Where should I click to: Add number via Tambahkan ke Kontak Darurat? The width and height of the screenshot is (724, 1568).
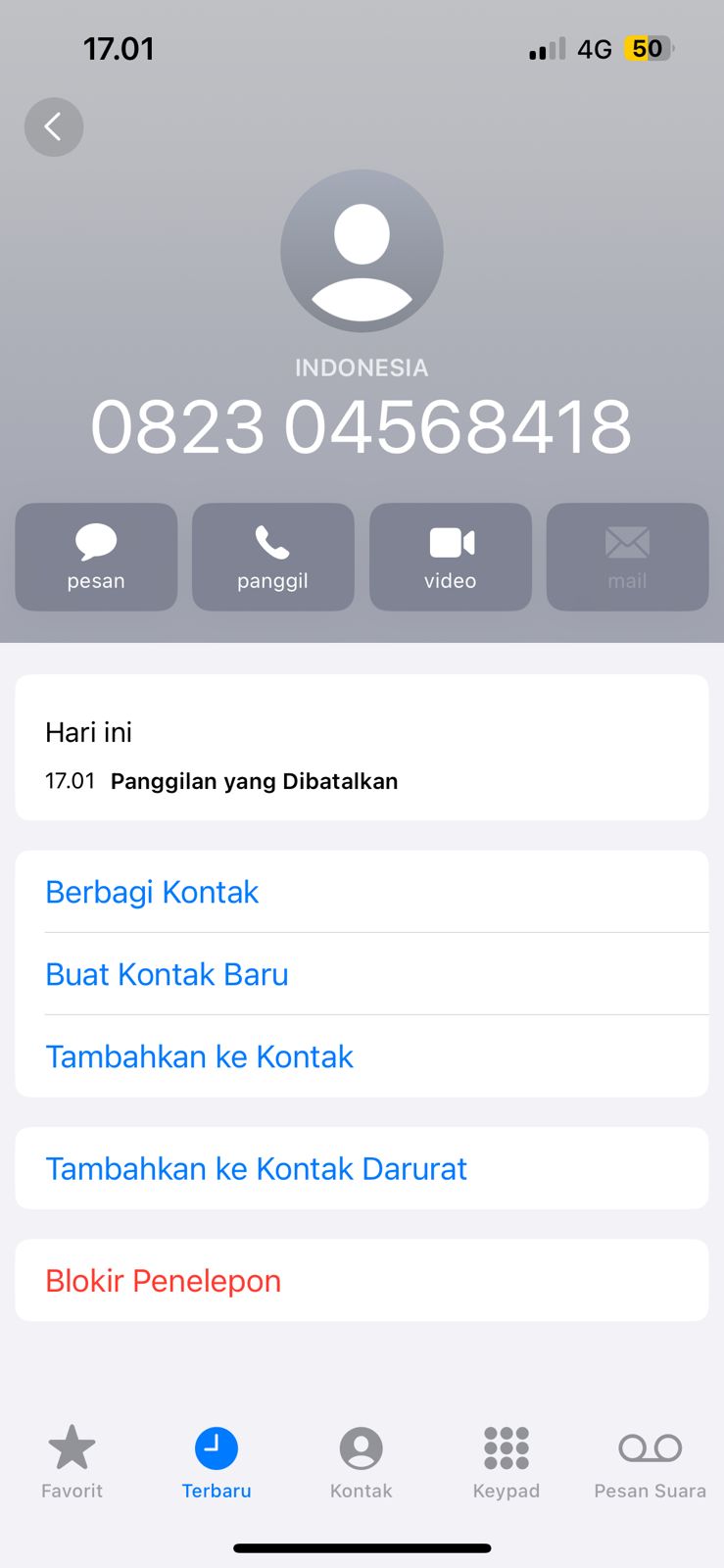pyautogui.click(x=257, y=1168)
